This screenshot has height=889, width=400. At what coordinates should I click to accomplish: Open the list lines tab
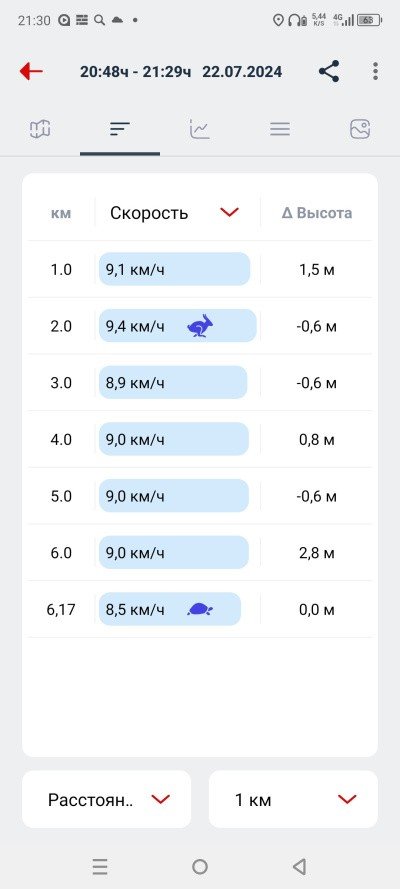[280, 129]
